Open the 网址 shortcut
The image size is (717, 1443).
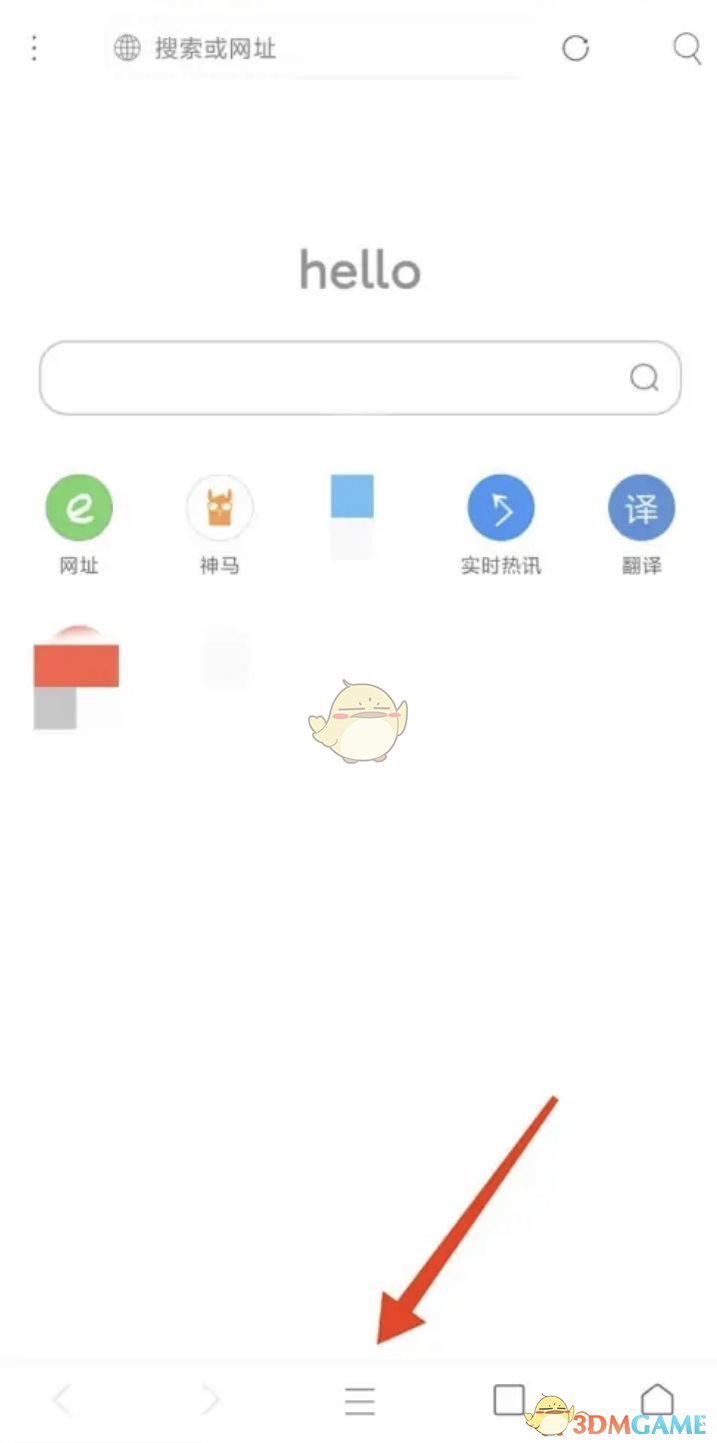click(x=79, y=508)
